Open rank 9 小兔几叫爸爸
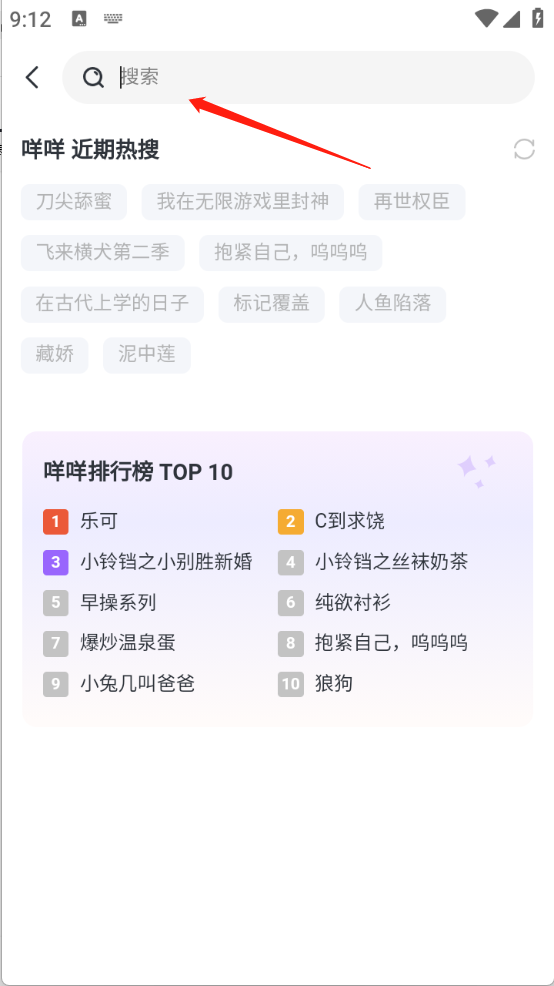 pos(119,684)
